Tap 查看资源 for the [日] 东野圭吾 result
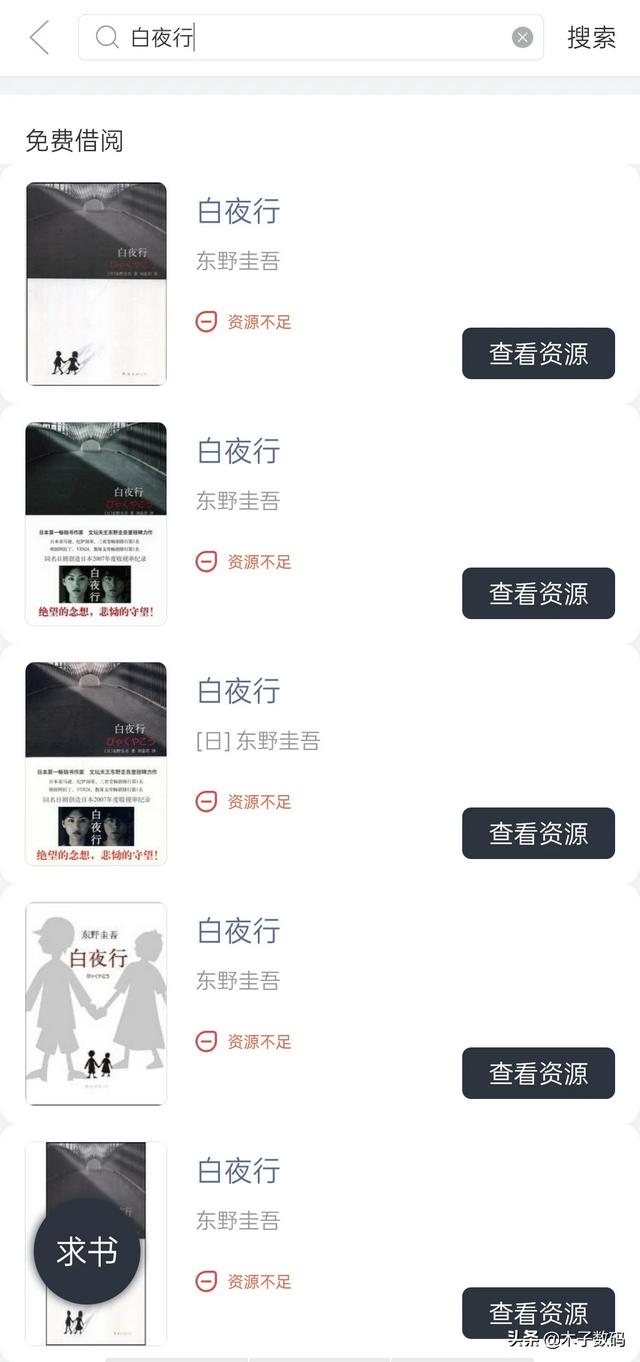This screenshot has width=640, height=1362. (x=538, y=833)
